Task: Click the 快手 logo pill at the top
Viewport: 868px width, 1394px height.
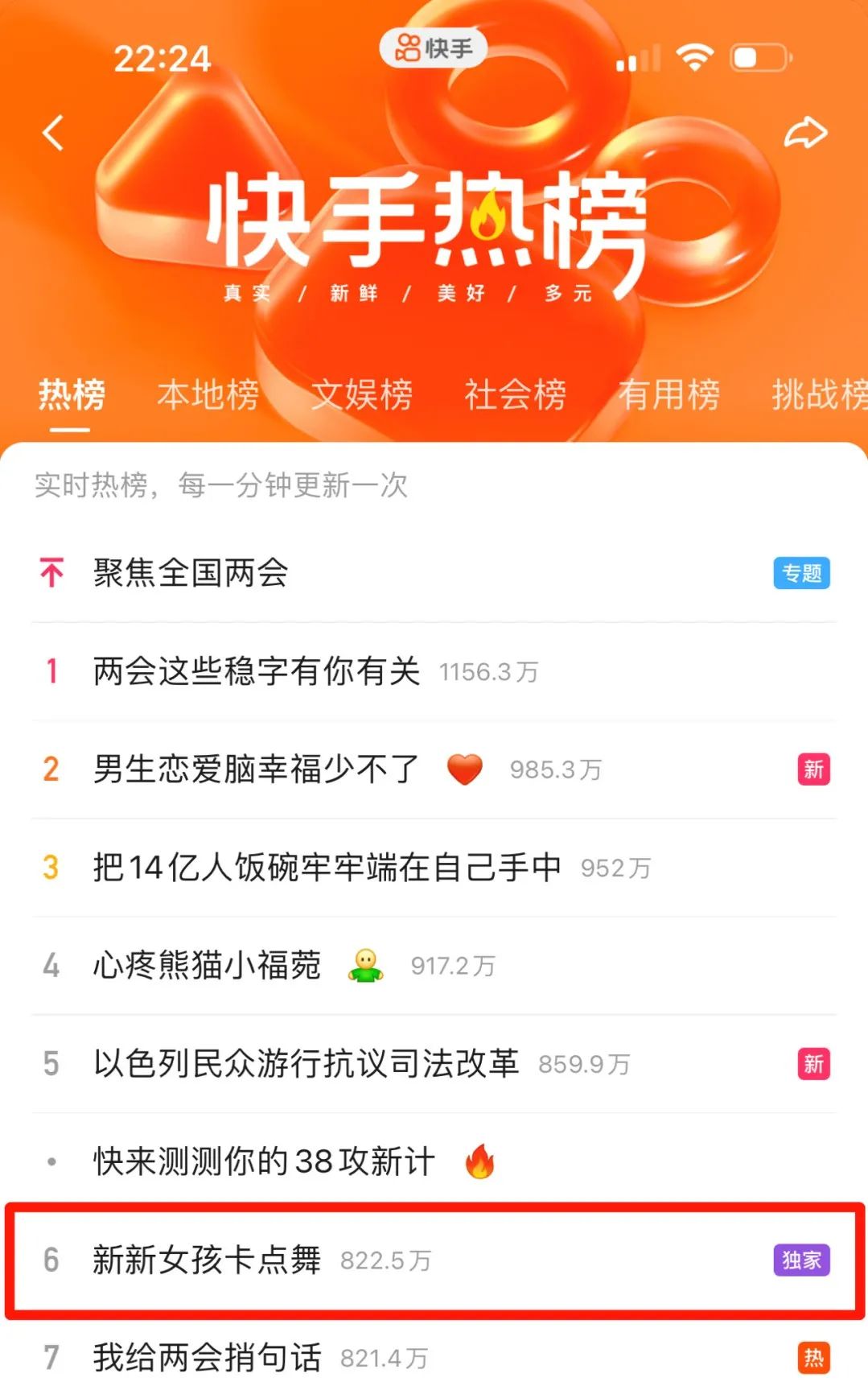Action: coord(434,47)
